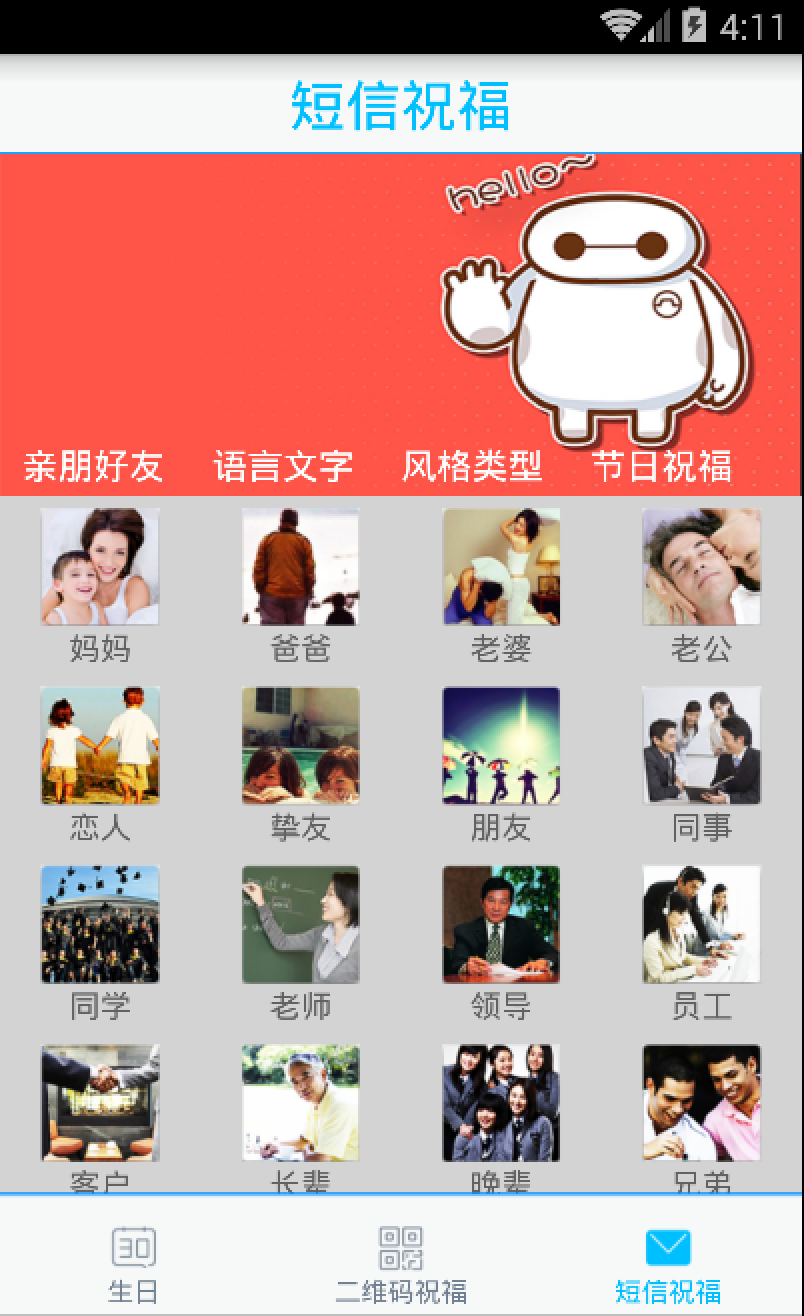Screen dimensions: 804x1316
Task: Select the 亲朋好友 category tab
Action: 93,466
